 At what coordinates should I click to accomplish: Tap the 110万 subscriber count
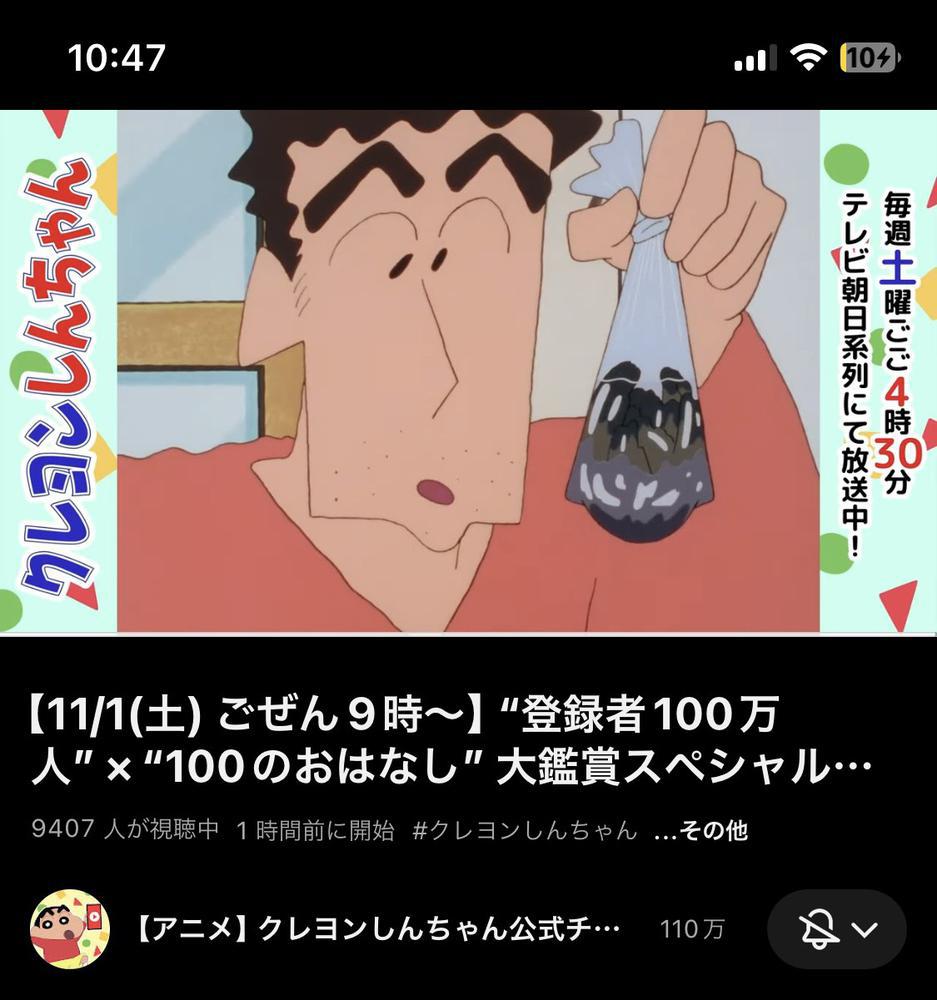click(x=692, y=930)
